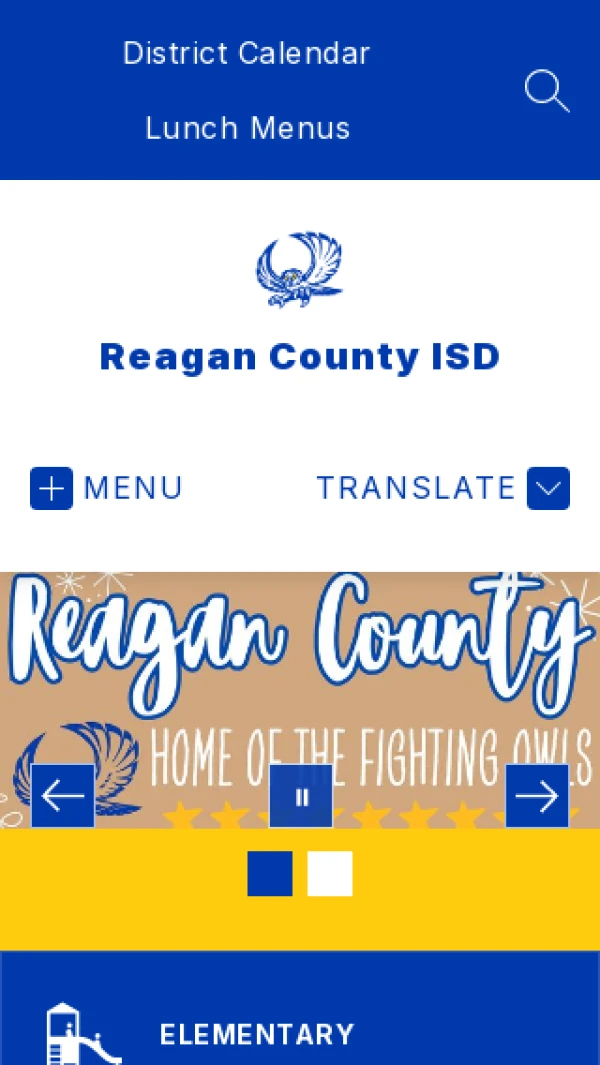Open the search magnifier icon
This screenshot has width=600, height=1065.
point(546,92)
